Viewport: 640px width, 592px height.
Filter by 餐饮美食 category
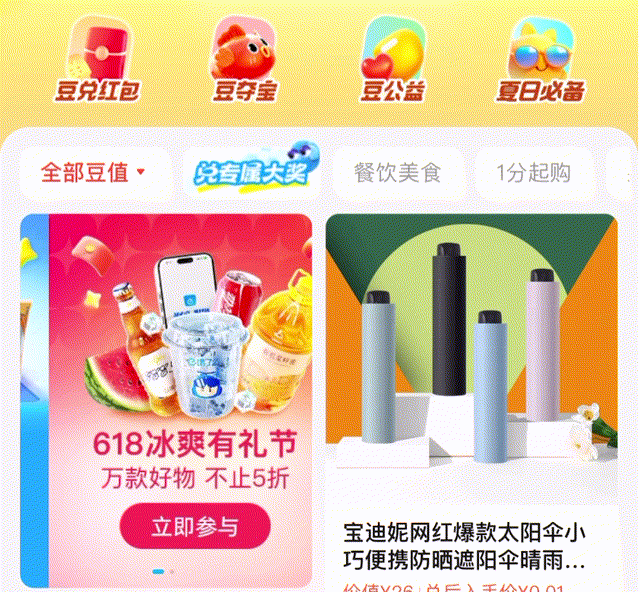point(397,173)
